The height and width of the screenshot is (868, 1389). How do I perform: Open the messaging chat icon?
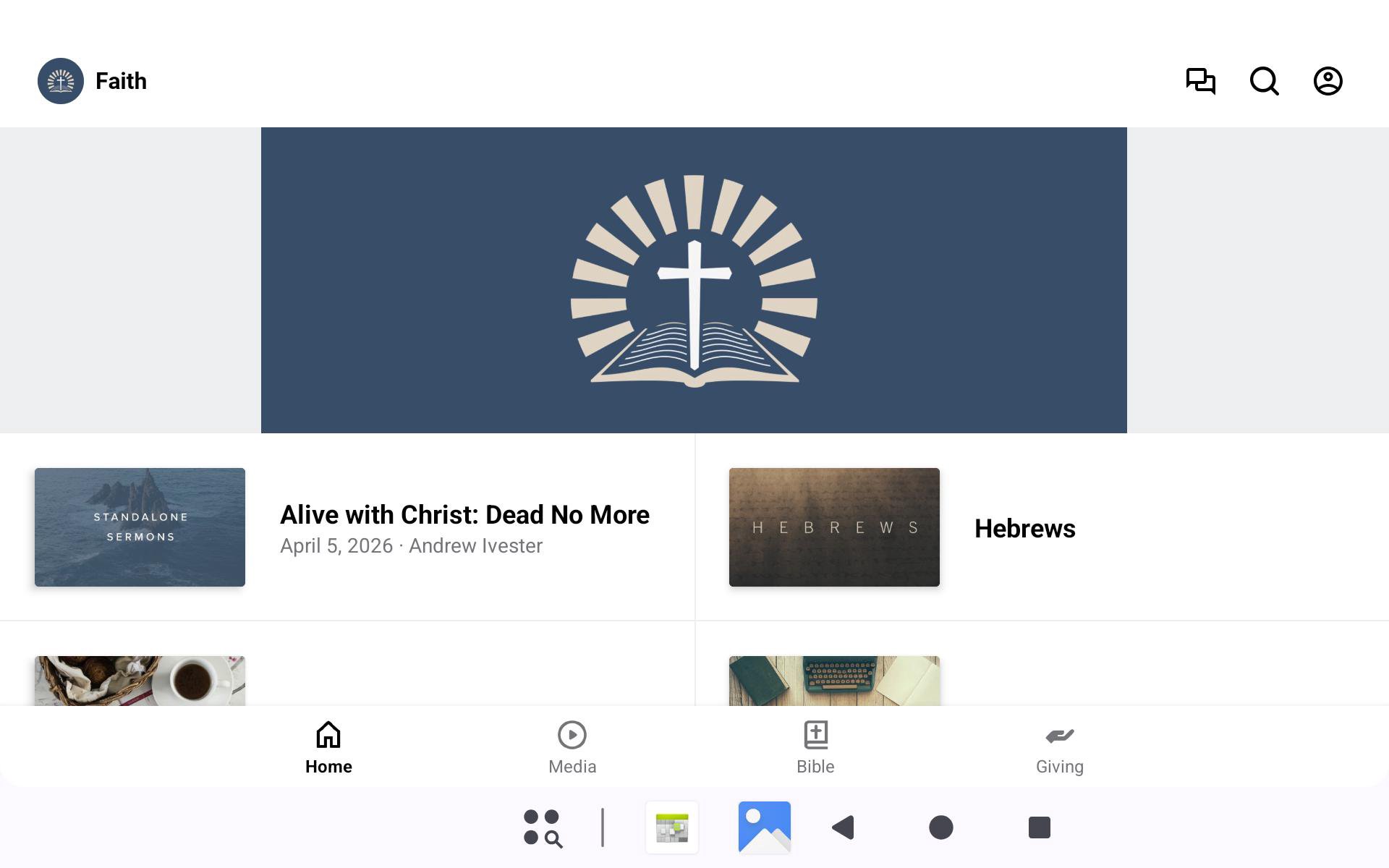pyautogui.click(x=1200, y=81)
